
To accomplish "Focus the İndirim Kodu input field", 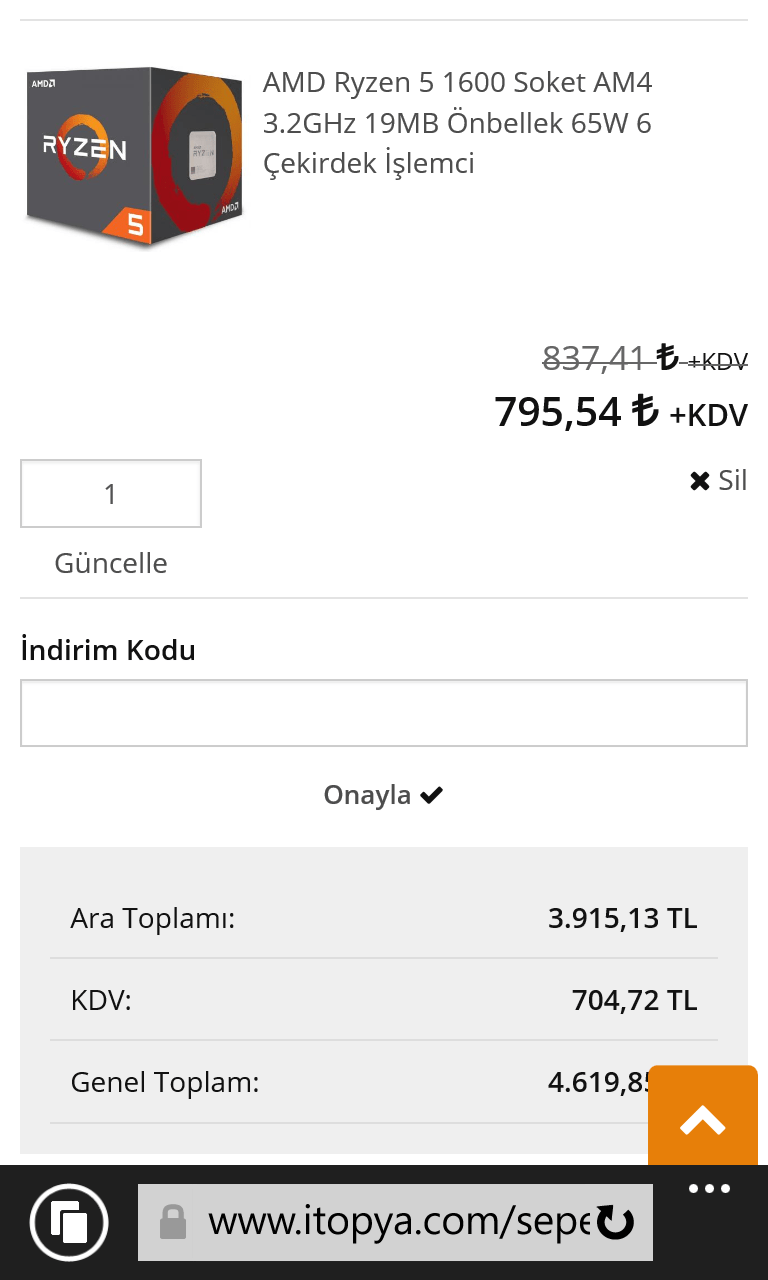I will [384, 713].
